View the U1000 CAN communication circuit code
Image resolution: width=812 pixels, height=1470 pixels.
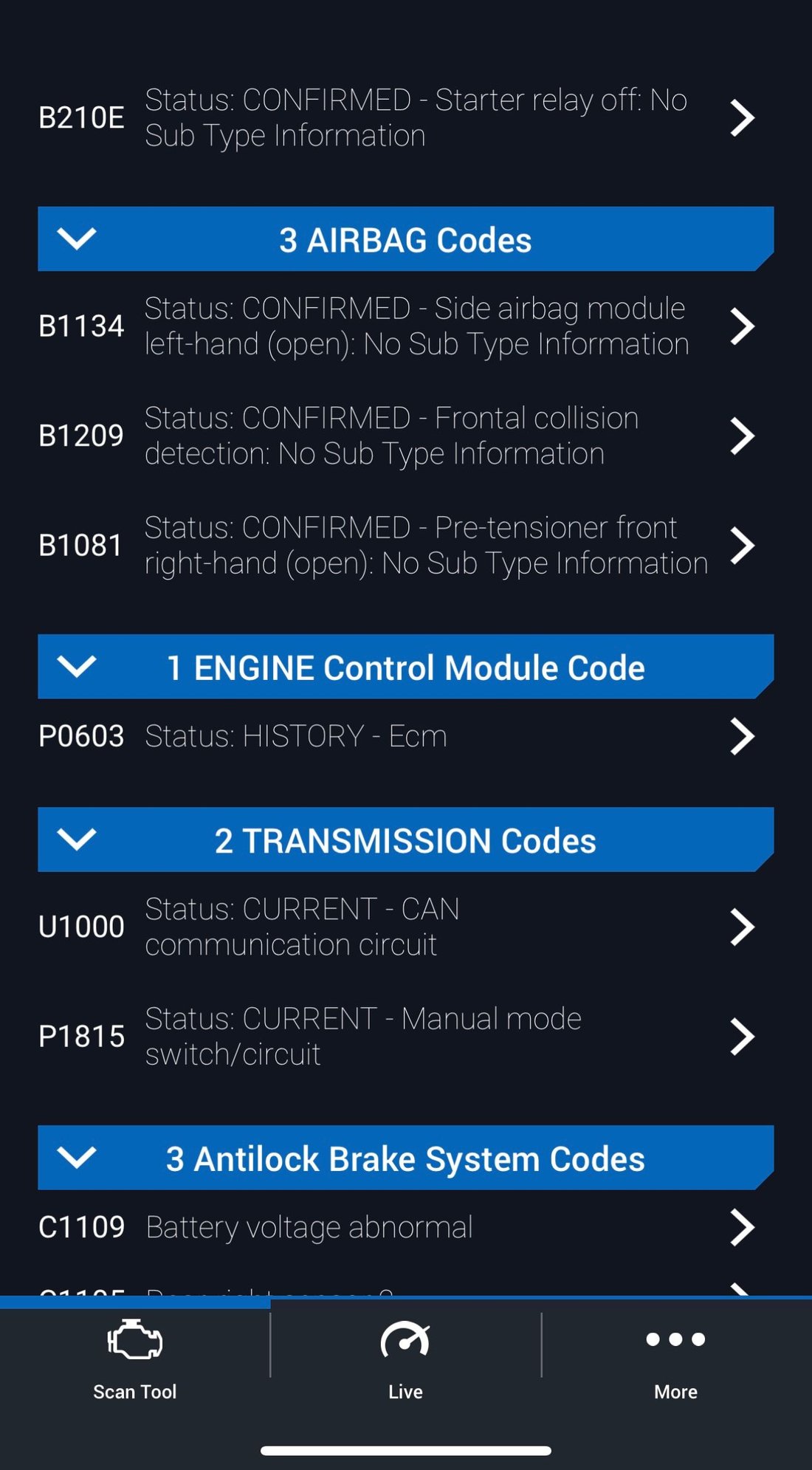click(405, 927)
